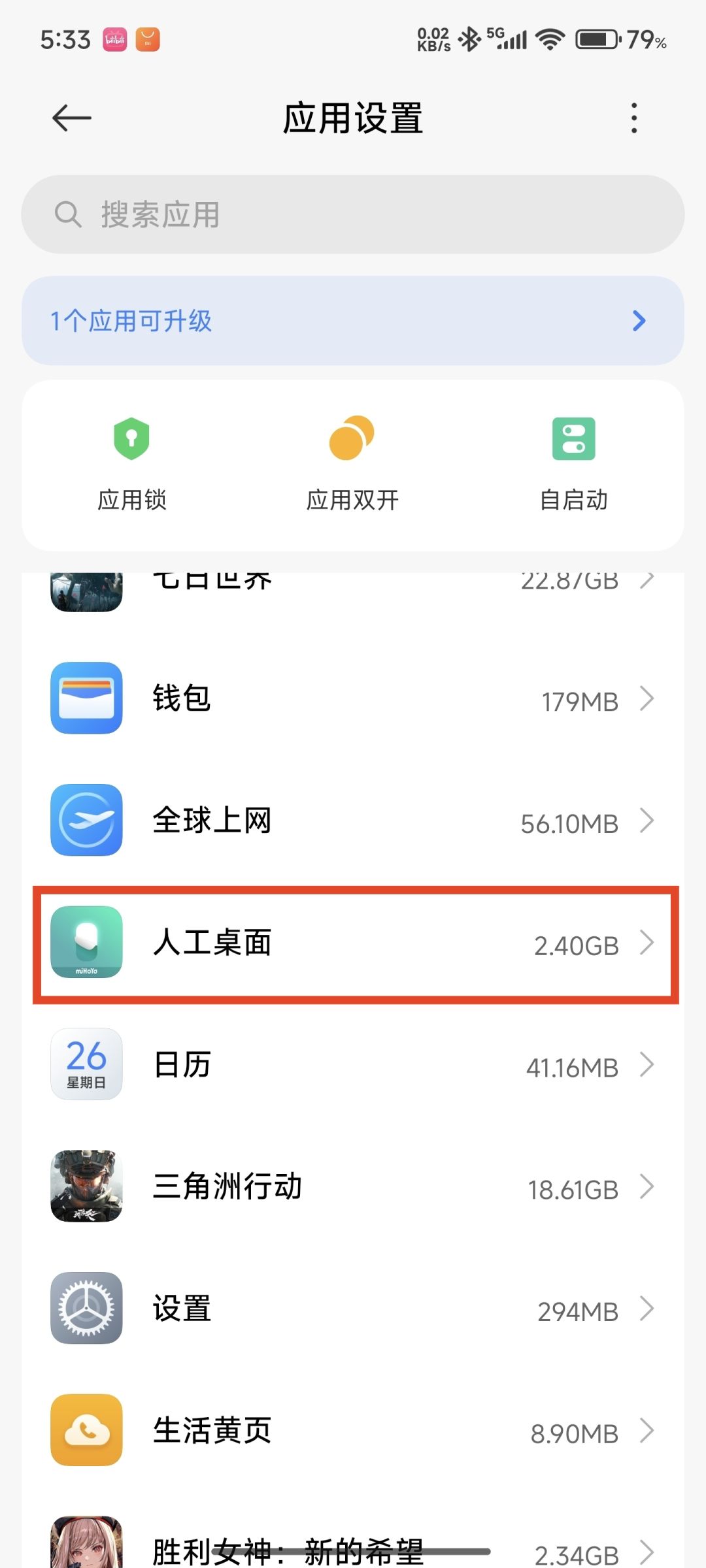
Task: Select the 三角洲行动 game icon
Action: 86,1187
